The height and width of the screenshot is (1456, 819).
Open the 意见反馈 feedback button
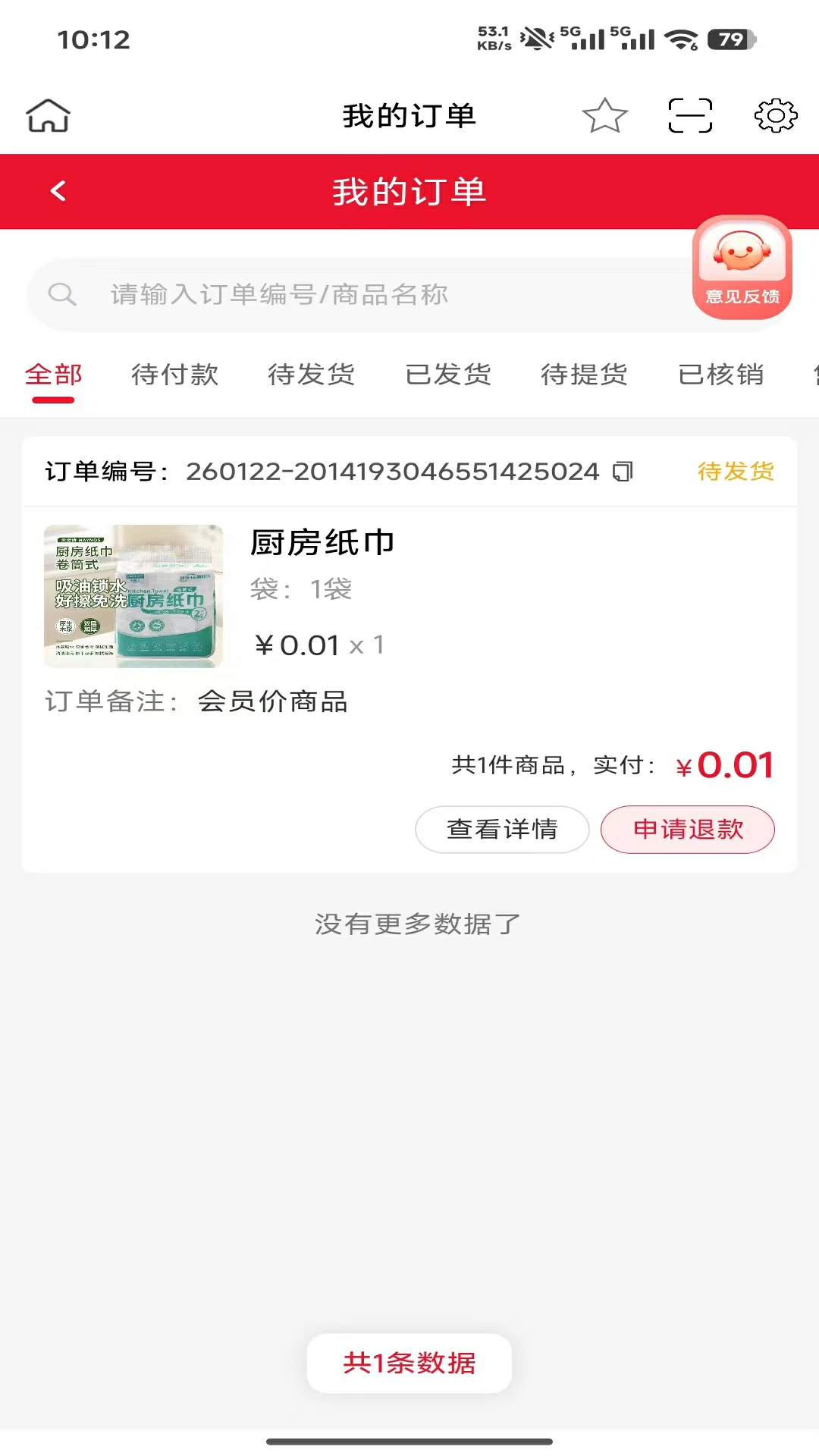(742, 267)
